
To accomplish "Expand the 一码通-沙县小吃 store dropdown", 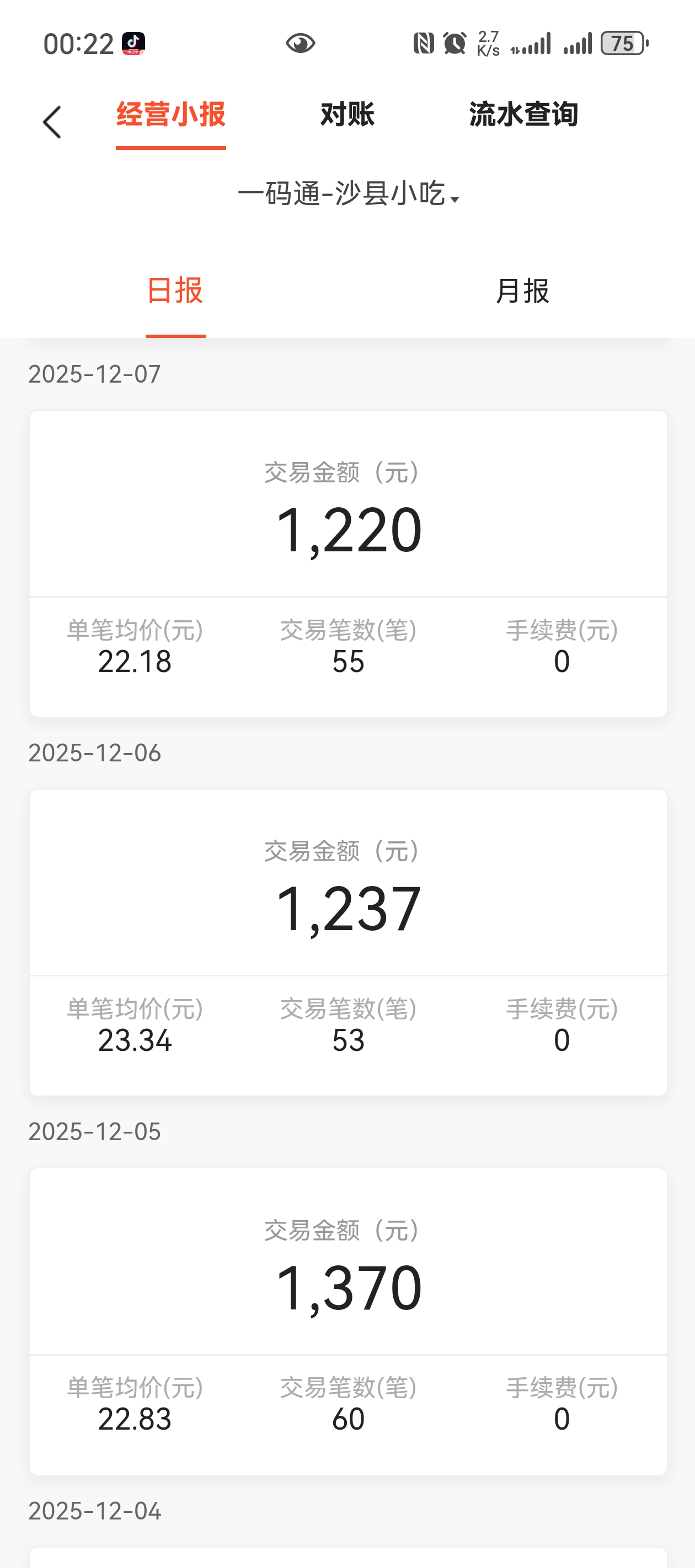I will [348, 194].
